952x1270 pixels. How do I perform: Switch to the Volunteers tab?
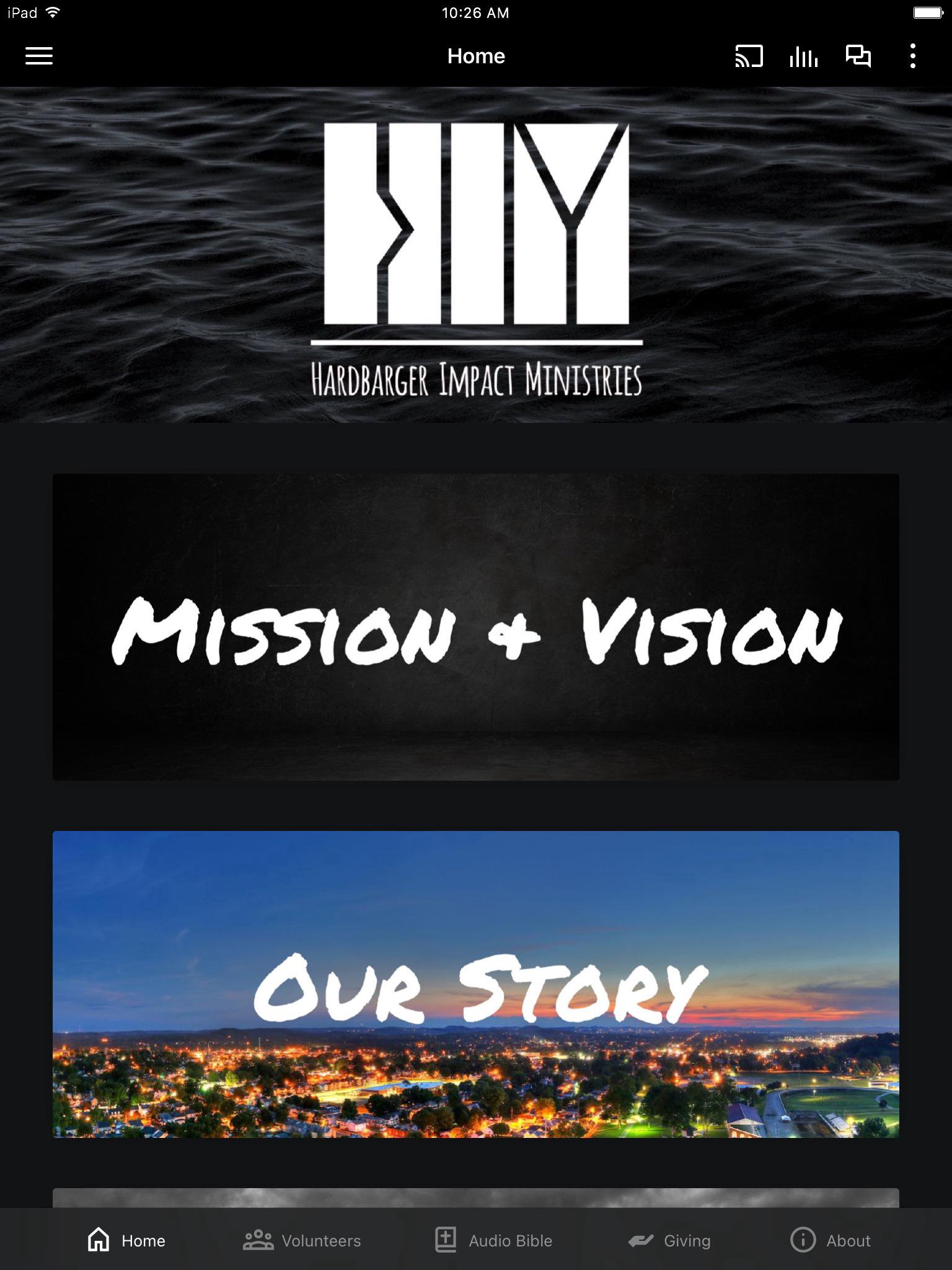click(302, 1240)
